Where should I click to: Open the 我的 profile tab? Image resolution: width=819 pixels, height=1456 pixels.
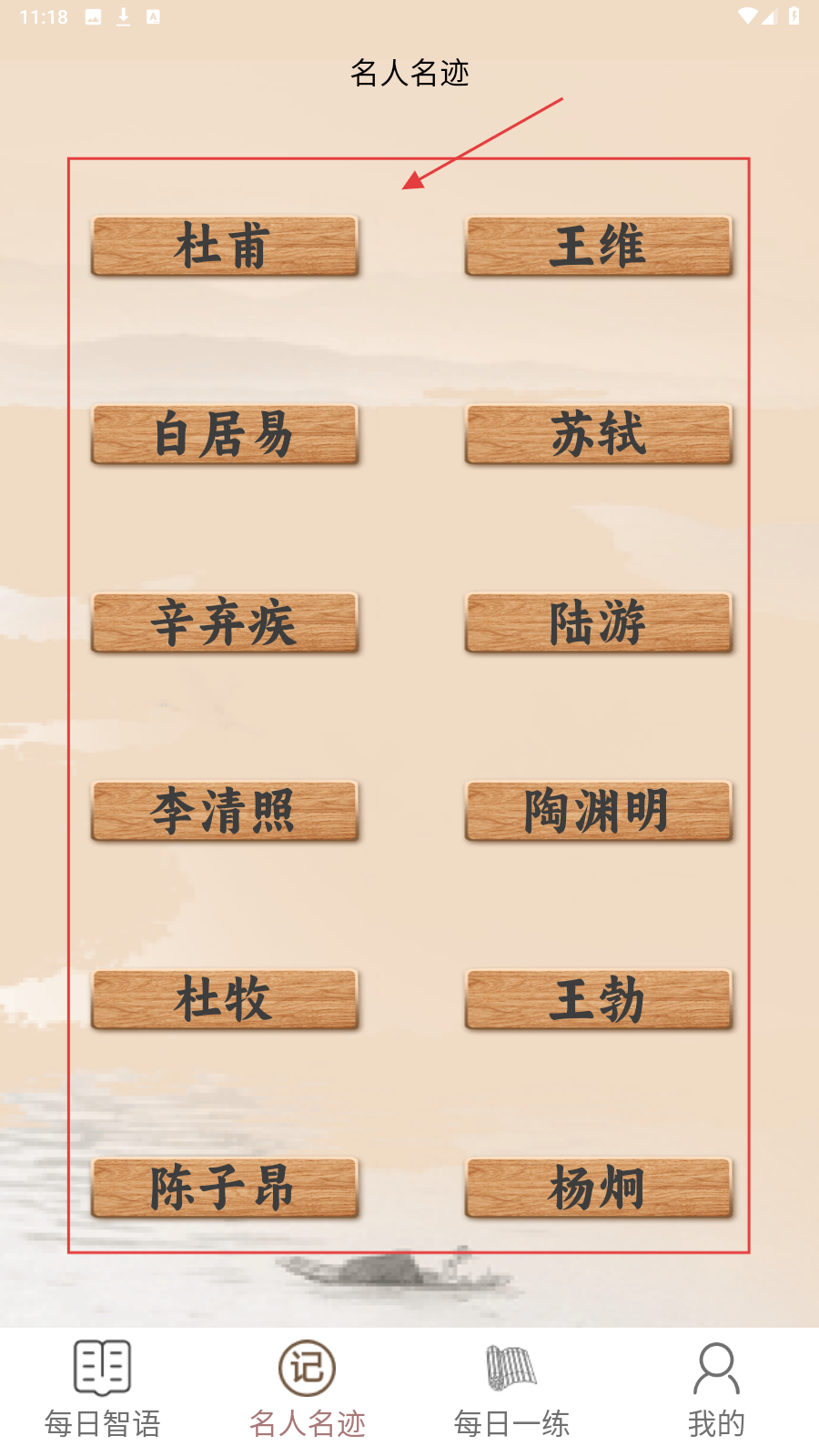coord(716,1390)
